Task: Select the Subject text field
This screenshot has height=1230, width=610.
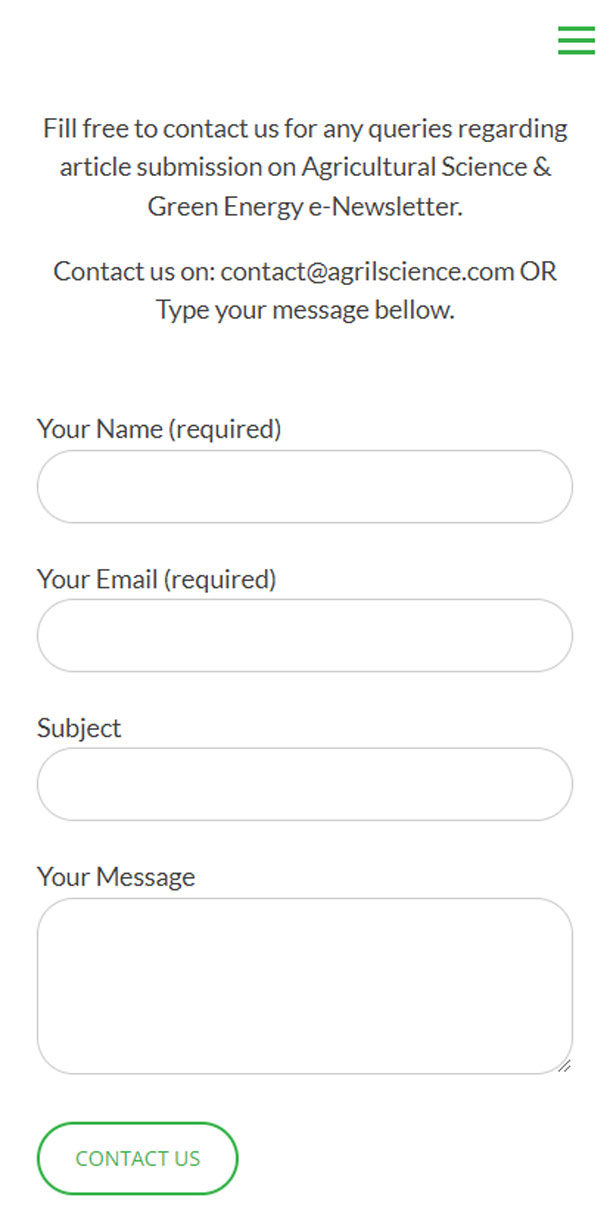Action: [305, 785]
